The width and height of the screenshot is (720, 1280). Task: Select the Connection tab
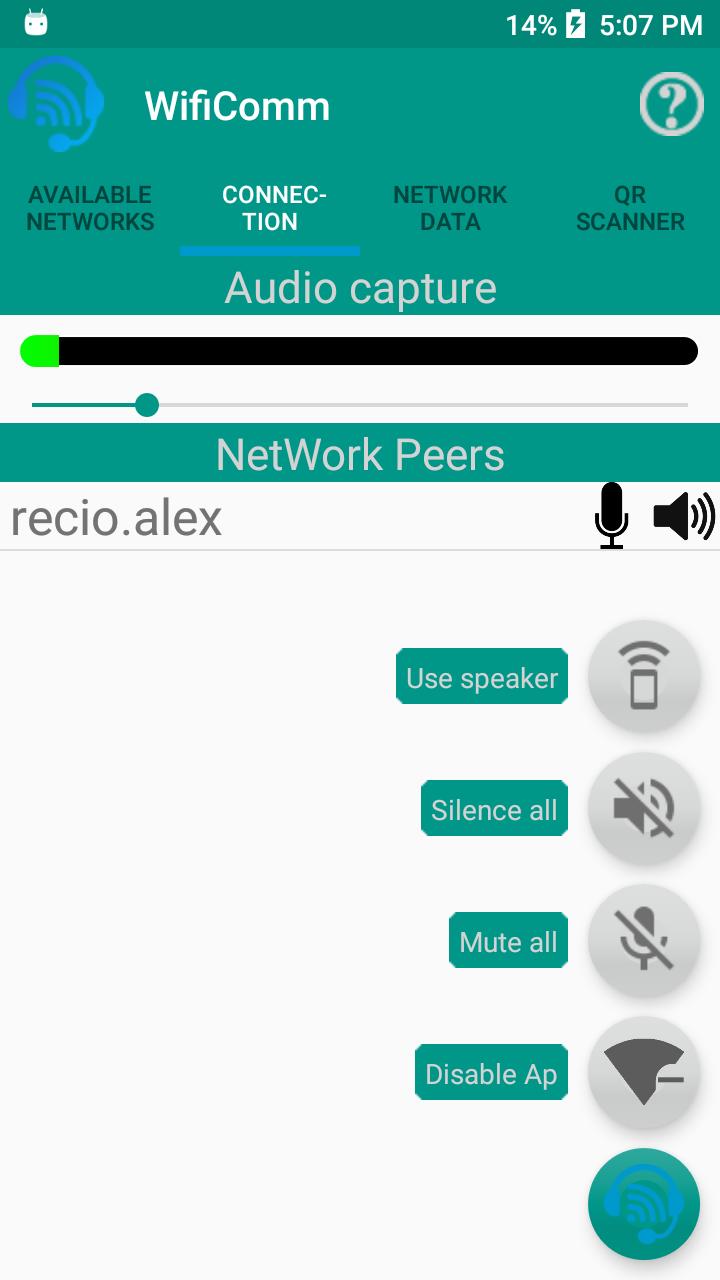[x=270, y=208]
